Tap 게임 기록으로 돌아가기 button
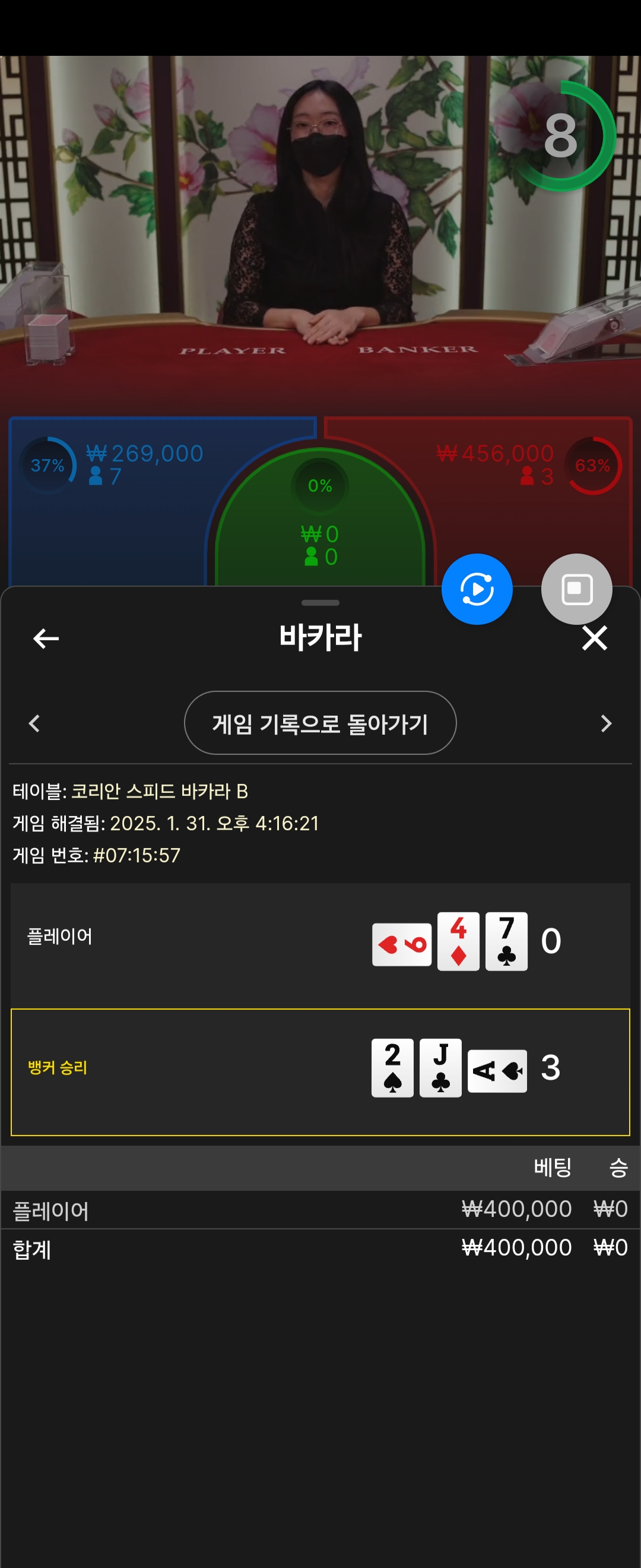The width and height of the screenshot is (641, 1568). (x=320, y=723)
